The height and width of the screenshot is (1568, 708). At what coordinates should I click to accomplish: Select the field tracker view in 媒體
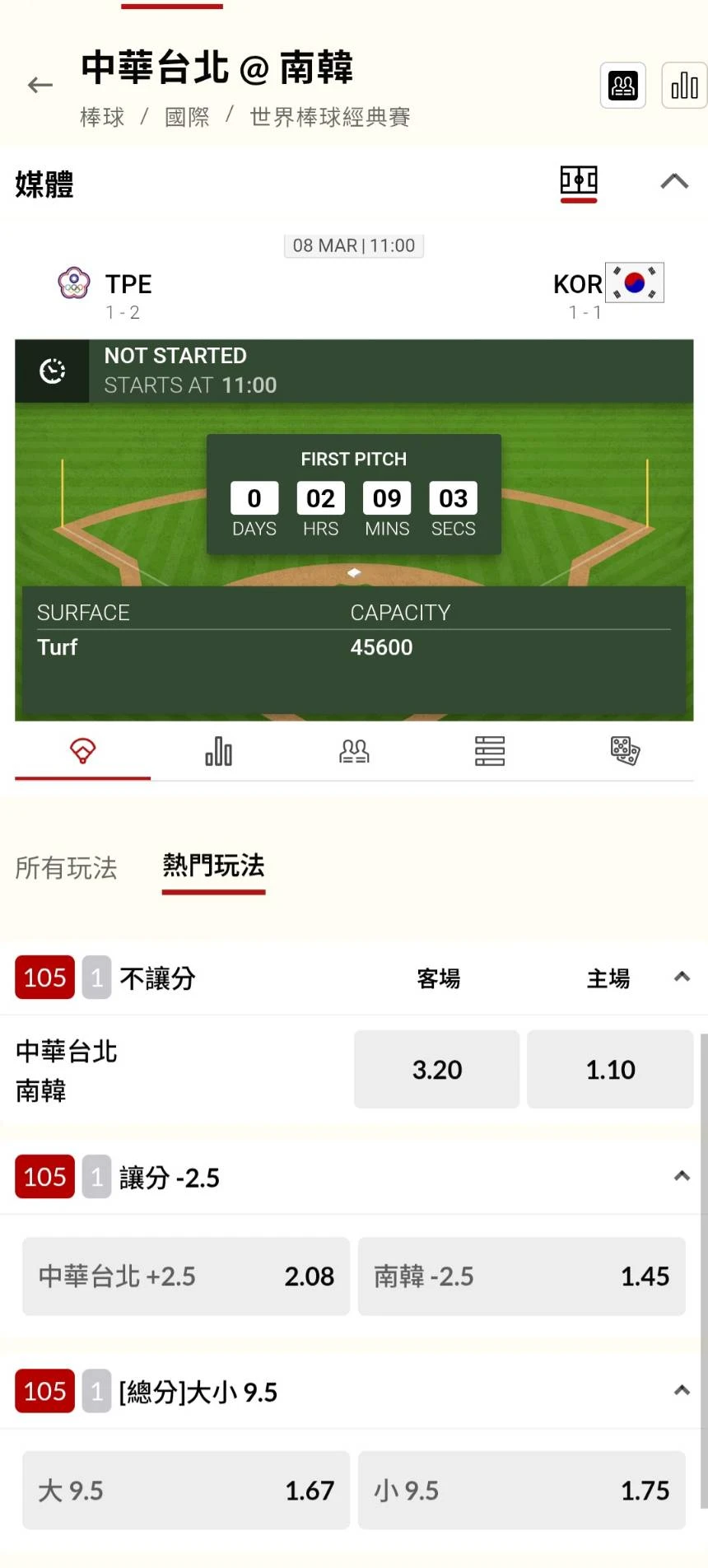pyautogui.click(x=579, y=180)
